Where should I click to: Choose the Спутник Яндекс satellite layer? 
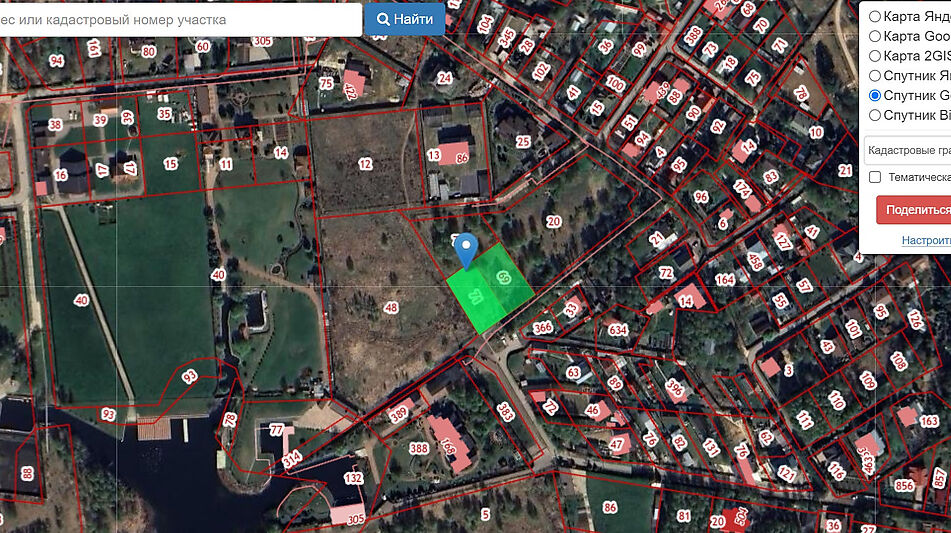tap(875, 75)
